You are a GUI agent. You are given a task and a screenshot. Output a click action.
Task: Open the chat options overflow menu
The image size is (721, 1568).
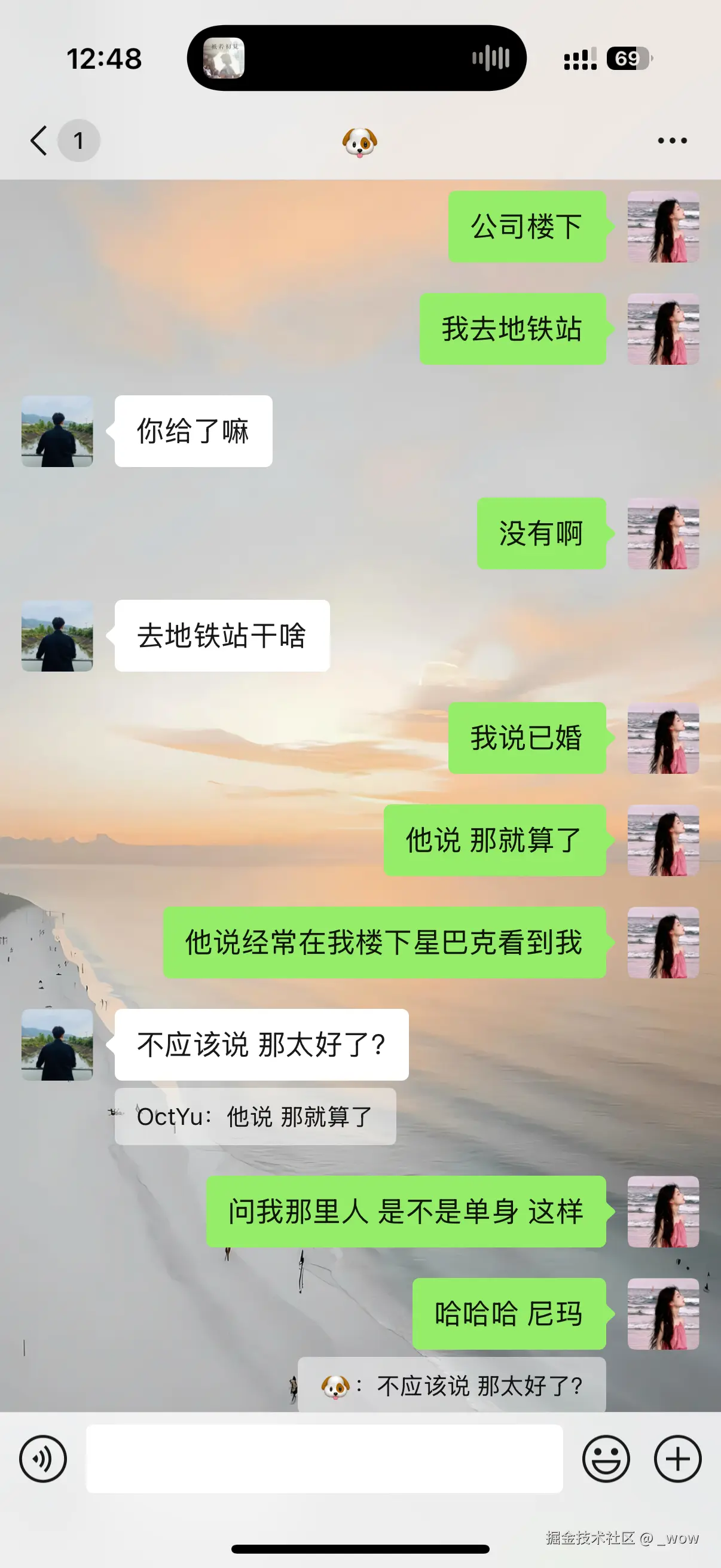tap(672, 141)
